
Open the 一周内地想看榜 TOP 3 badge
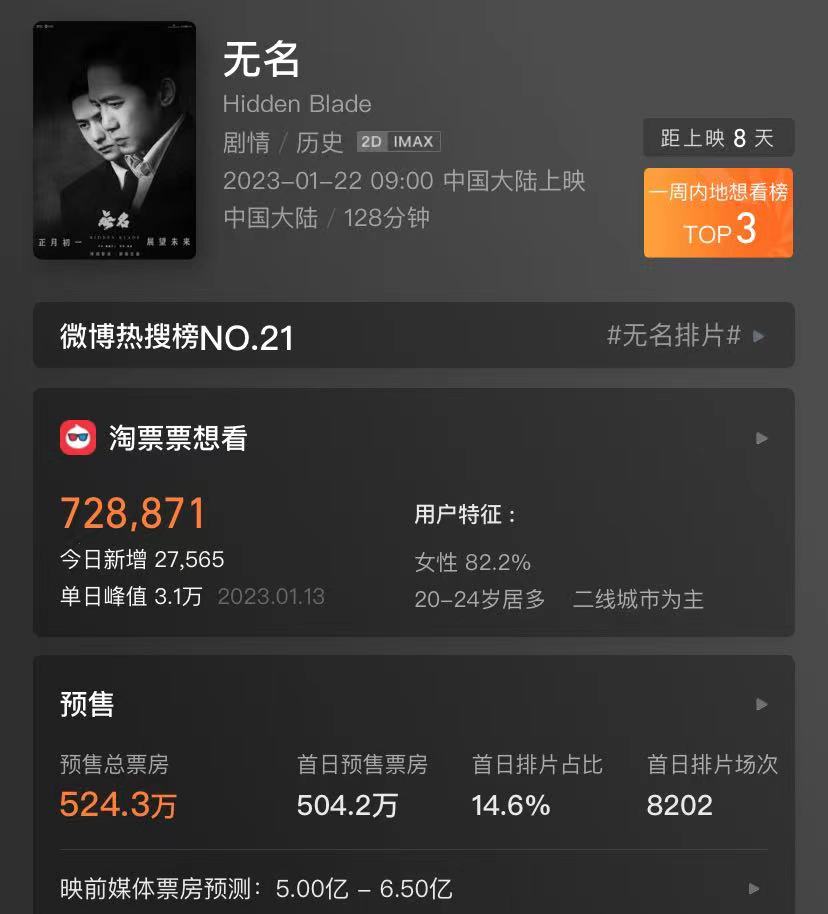coord(718,212)
